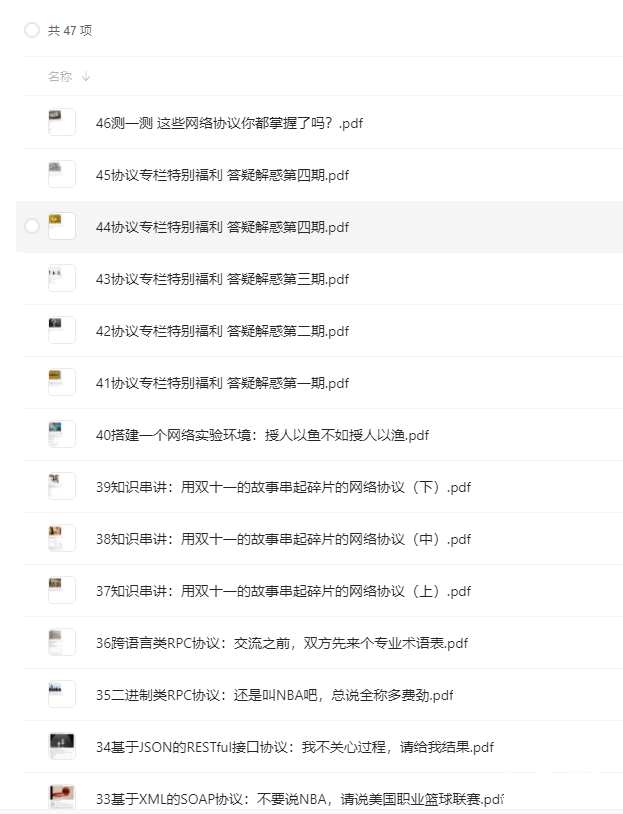Open 36跨语言类RPC协议 pdf
The width and height of the screenshot is (623, 814).
[282, 643]
